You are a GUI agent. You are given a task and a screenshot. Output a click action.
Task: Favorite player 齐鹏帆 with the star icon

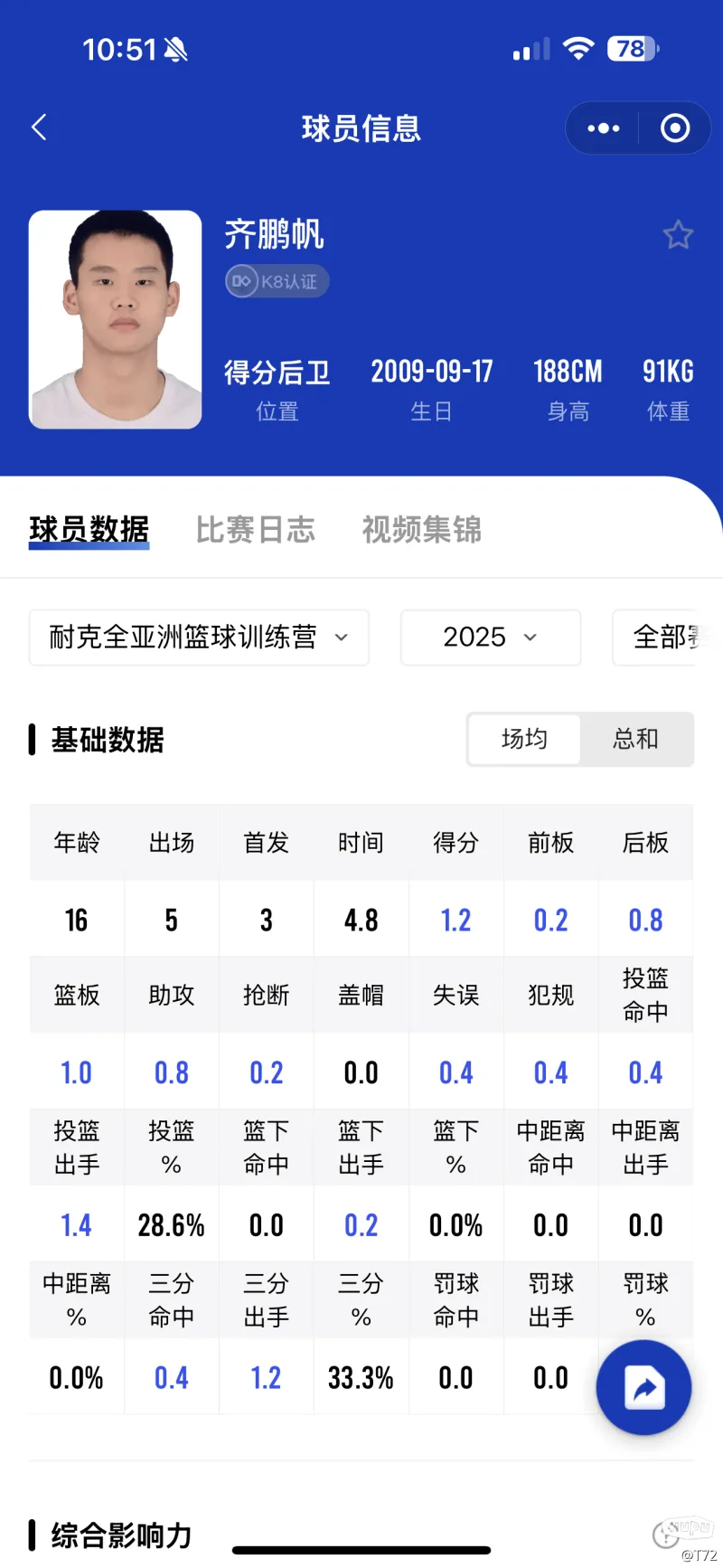(678, 235)
